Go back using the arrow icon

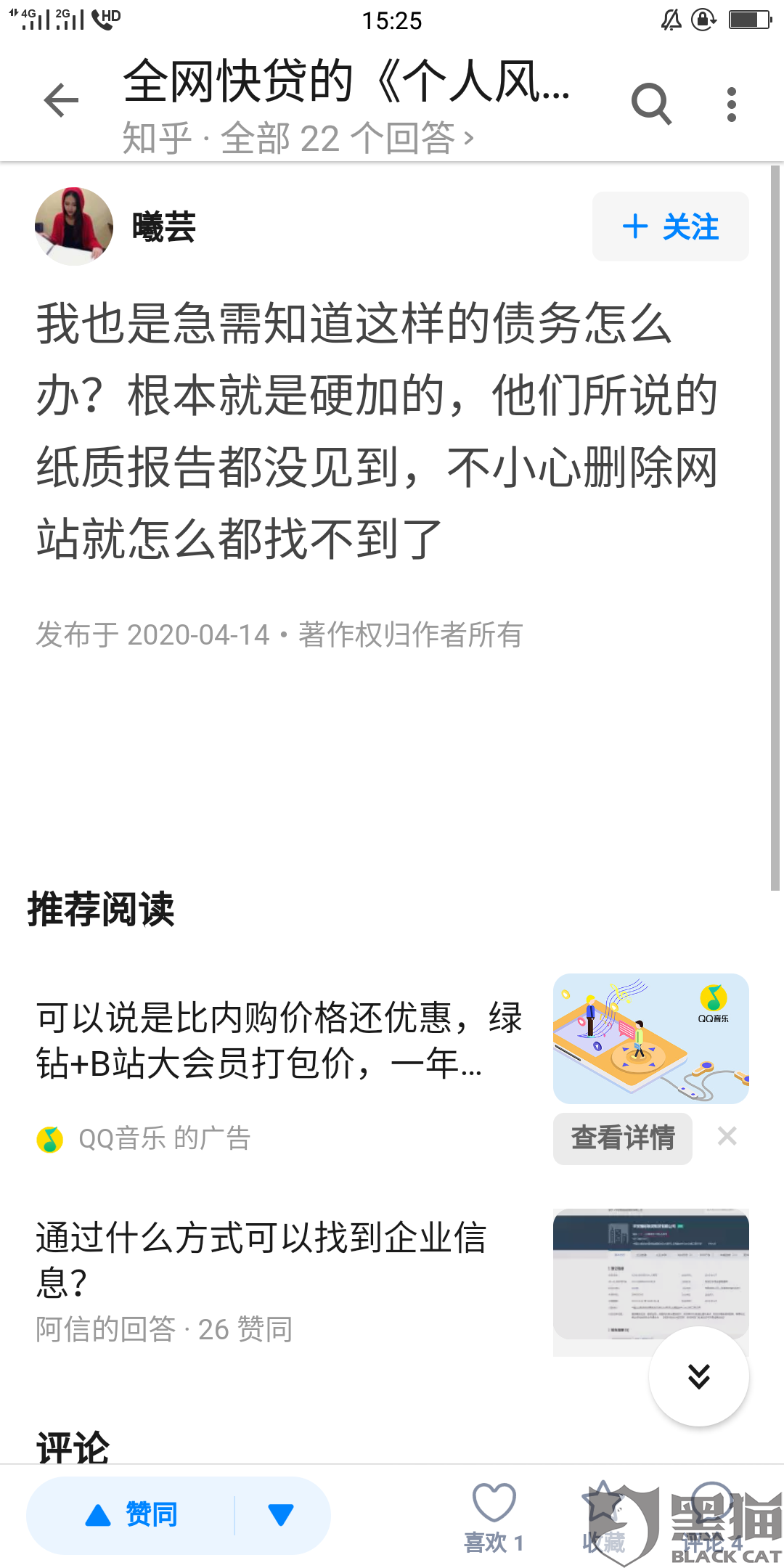coord(61,100)
